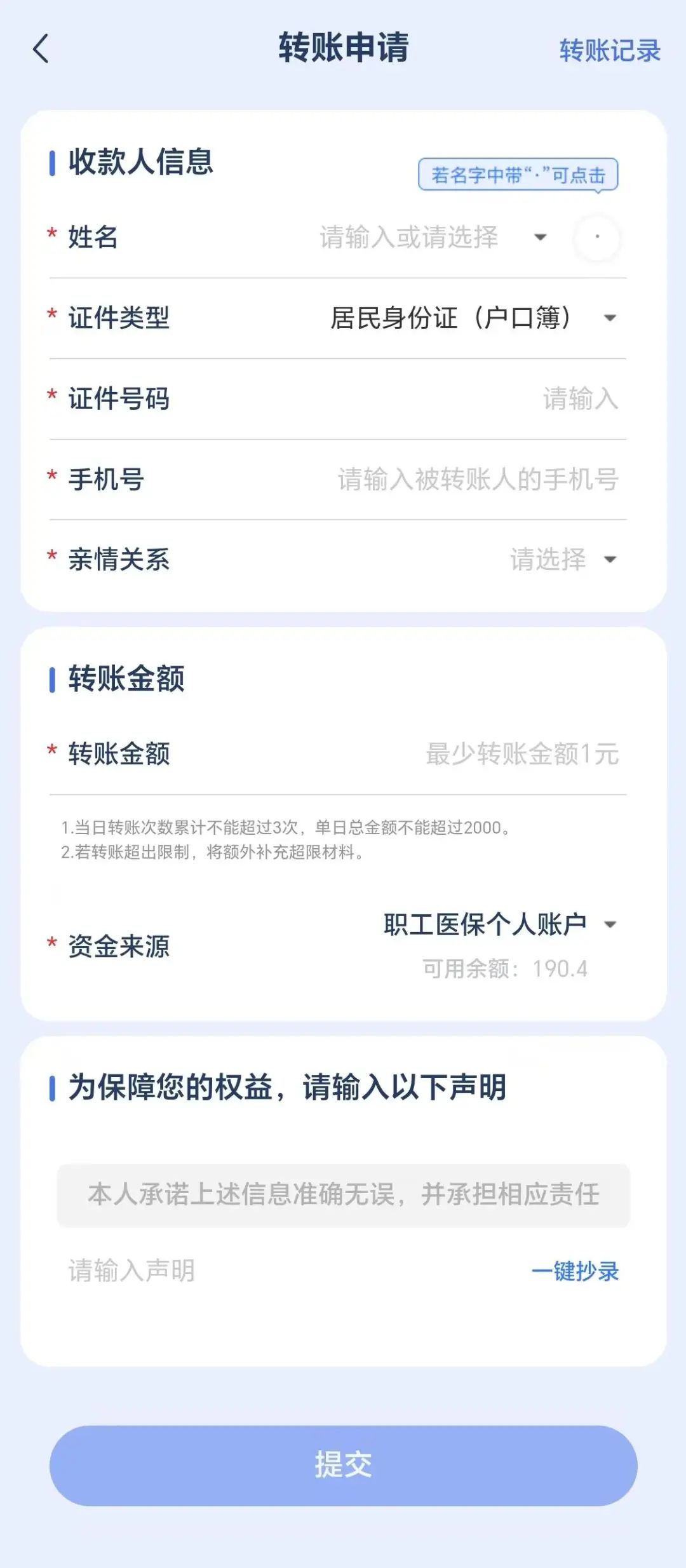Expand the 姓名 name selection dropdown arrow
This screenshot has width=686, height=1568.
[541, 238]
